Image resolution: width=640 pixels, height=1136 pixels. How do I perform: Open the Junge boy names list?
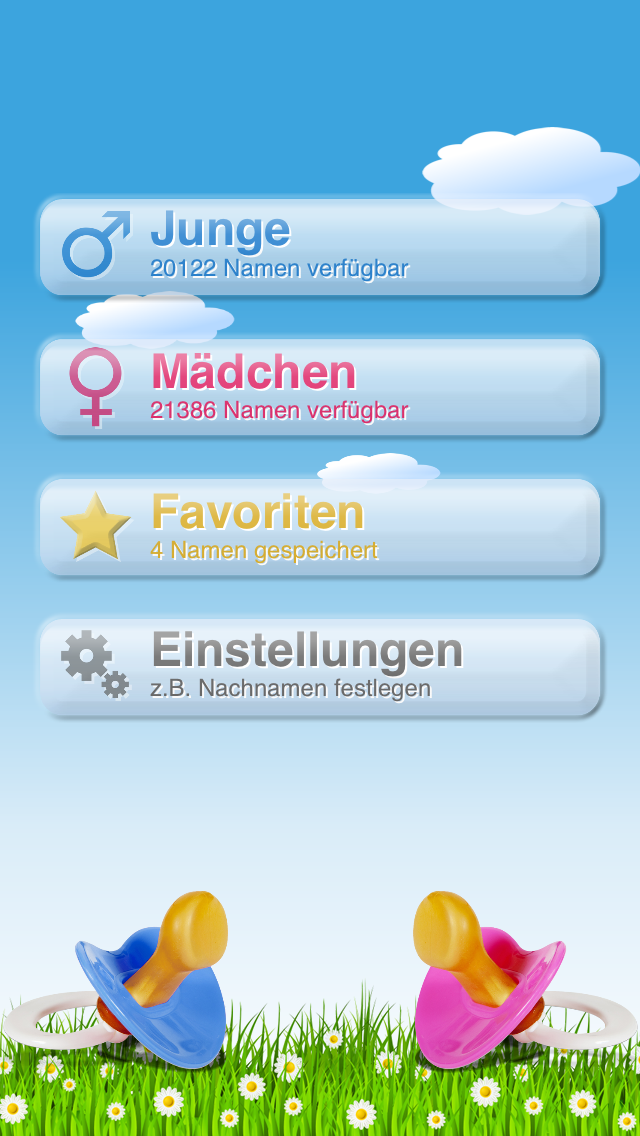320,246
